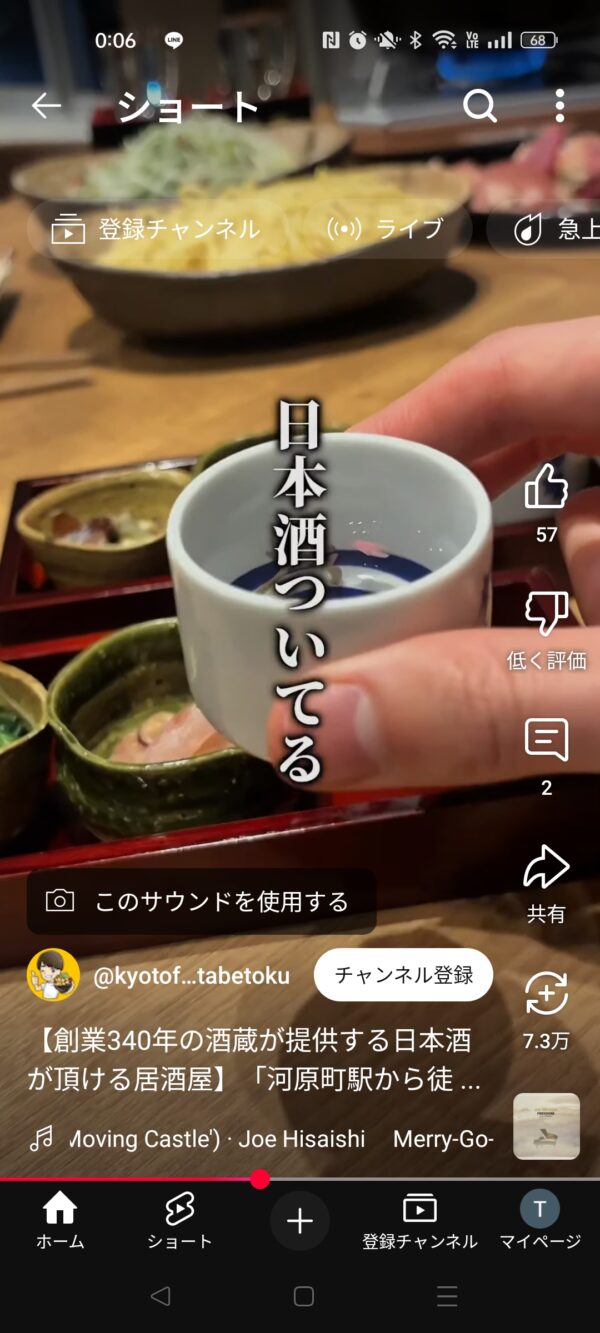Open the comments for this Short

pos(546,740)
